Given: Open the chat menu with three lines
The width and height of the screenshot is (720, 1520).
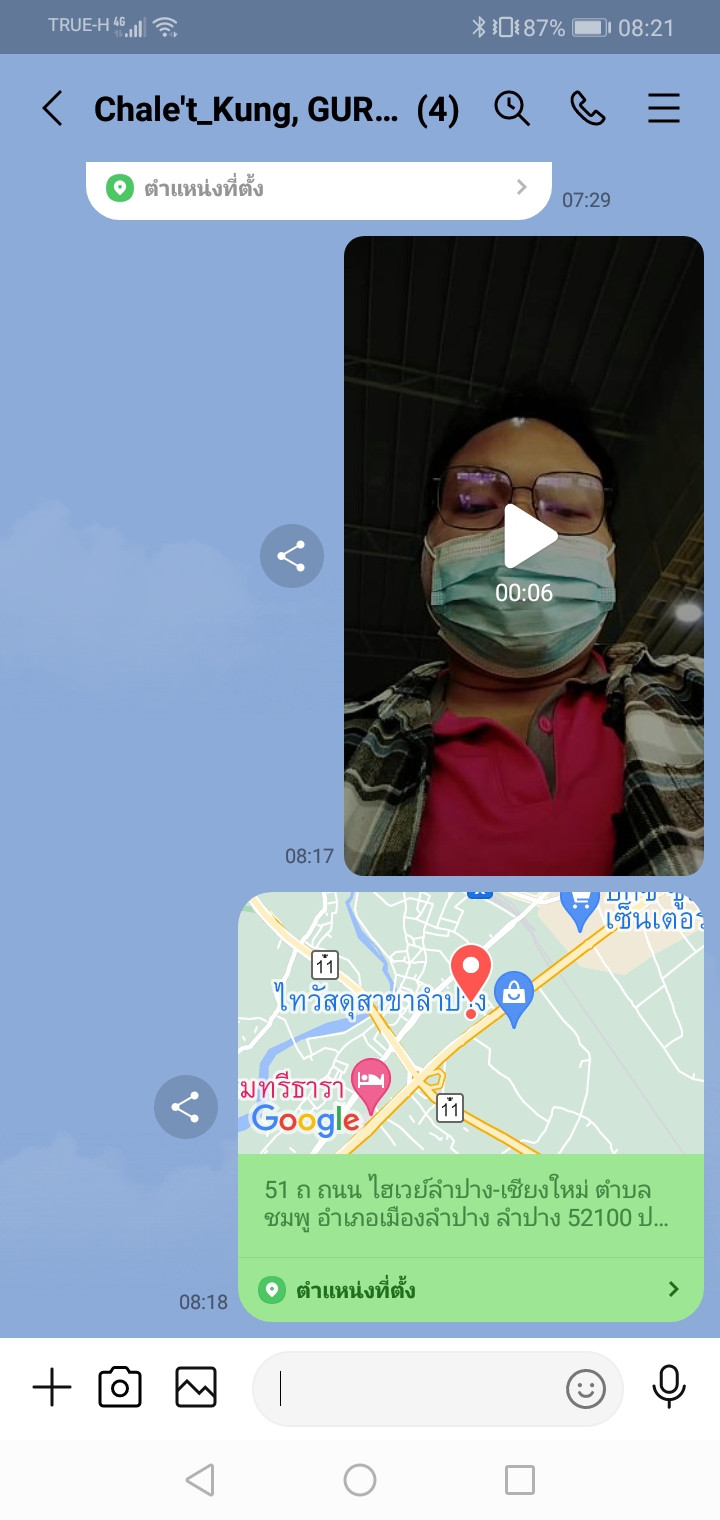Looking at the screenshot, I should 664,108.
